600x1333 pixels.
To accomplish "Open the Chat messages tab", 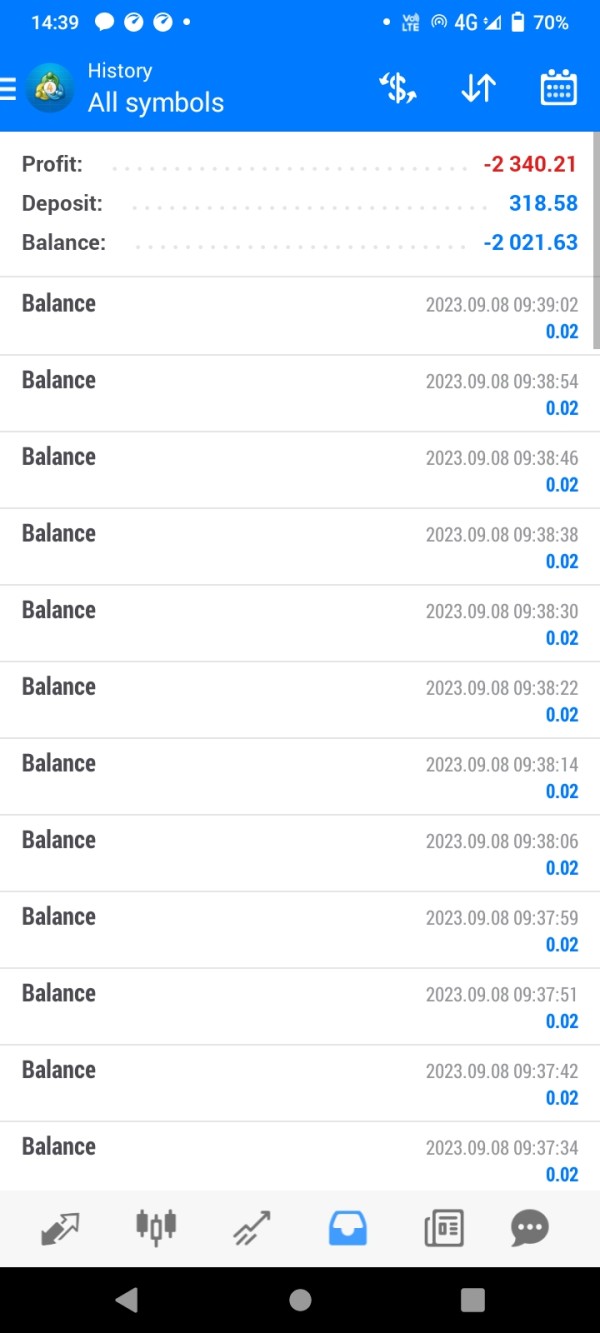I will pos(530,1227).
